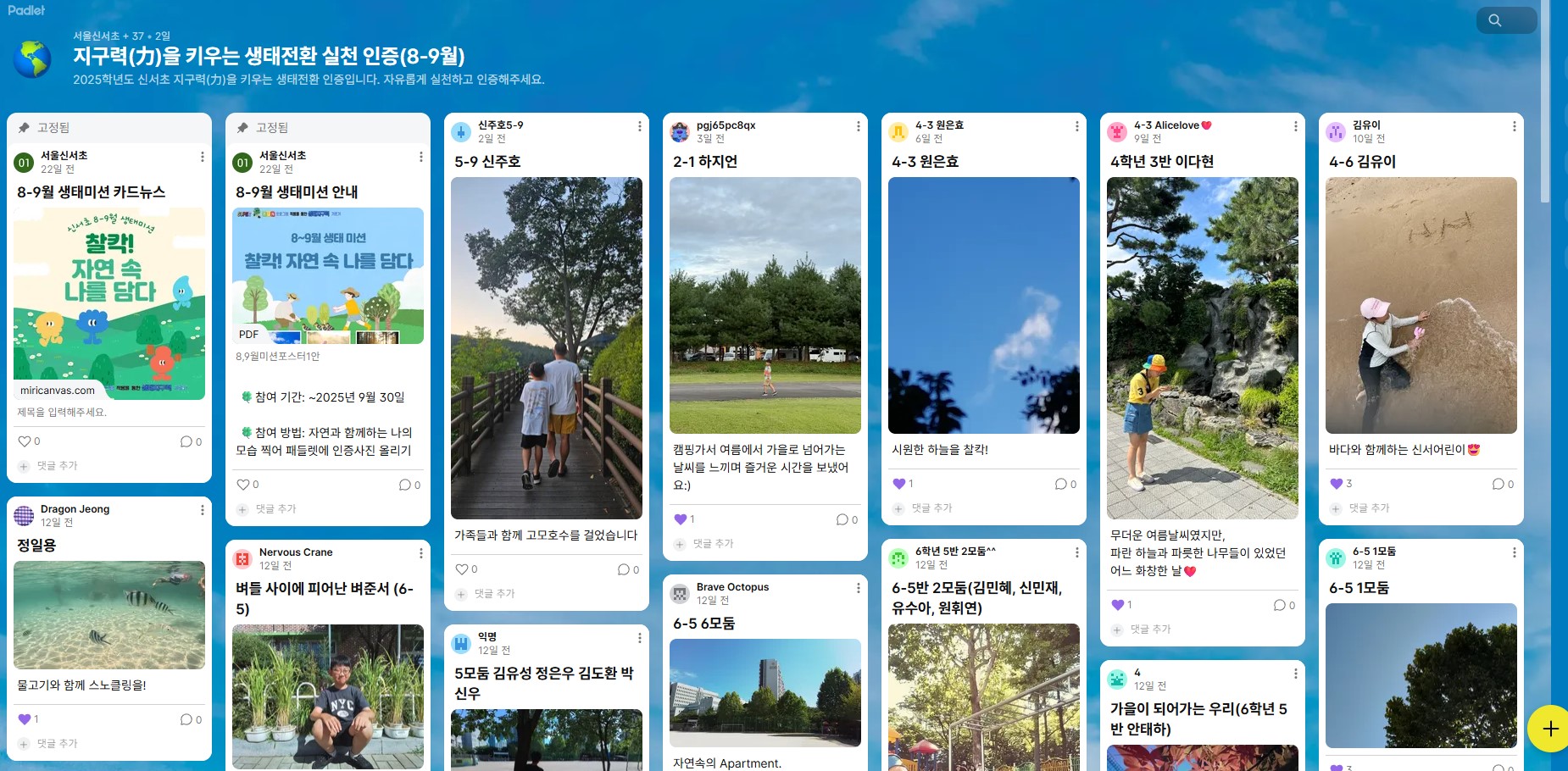The image size is (1568, 771).
Task: Like the 고모호수 family walk post
Action: (462, 569)
